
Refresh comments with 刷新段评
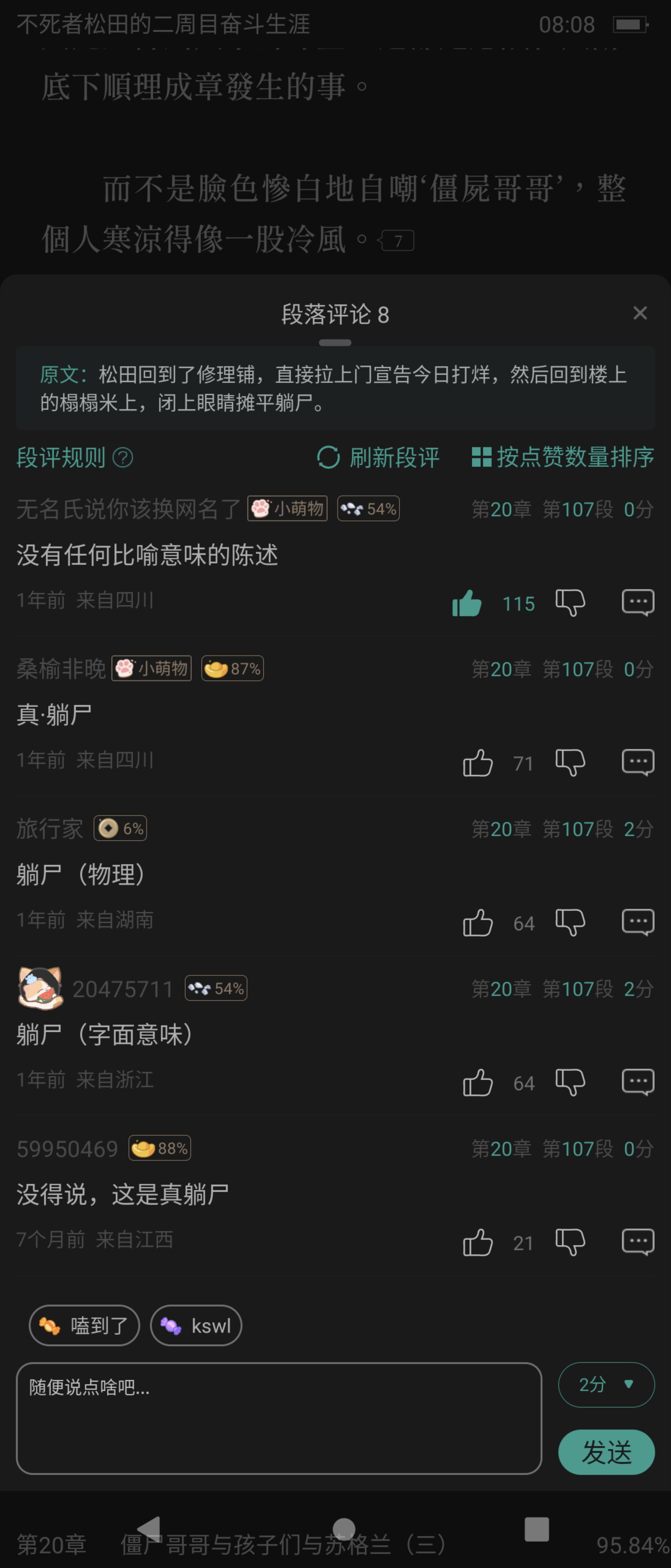point(378,458)
